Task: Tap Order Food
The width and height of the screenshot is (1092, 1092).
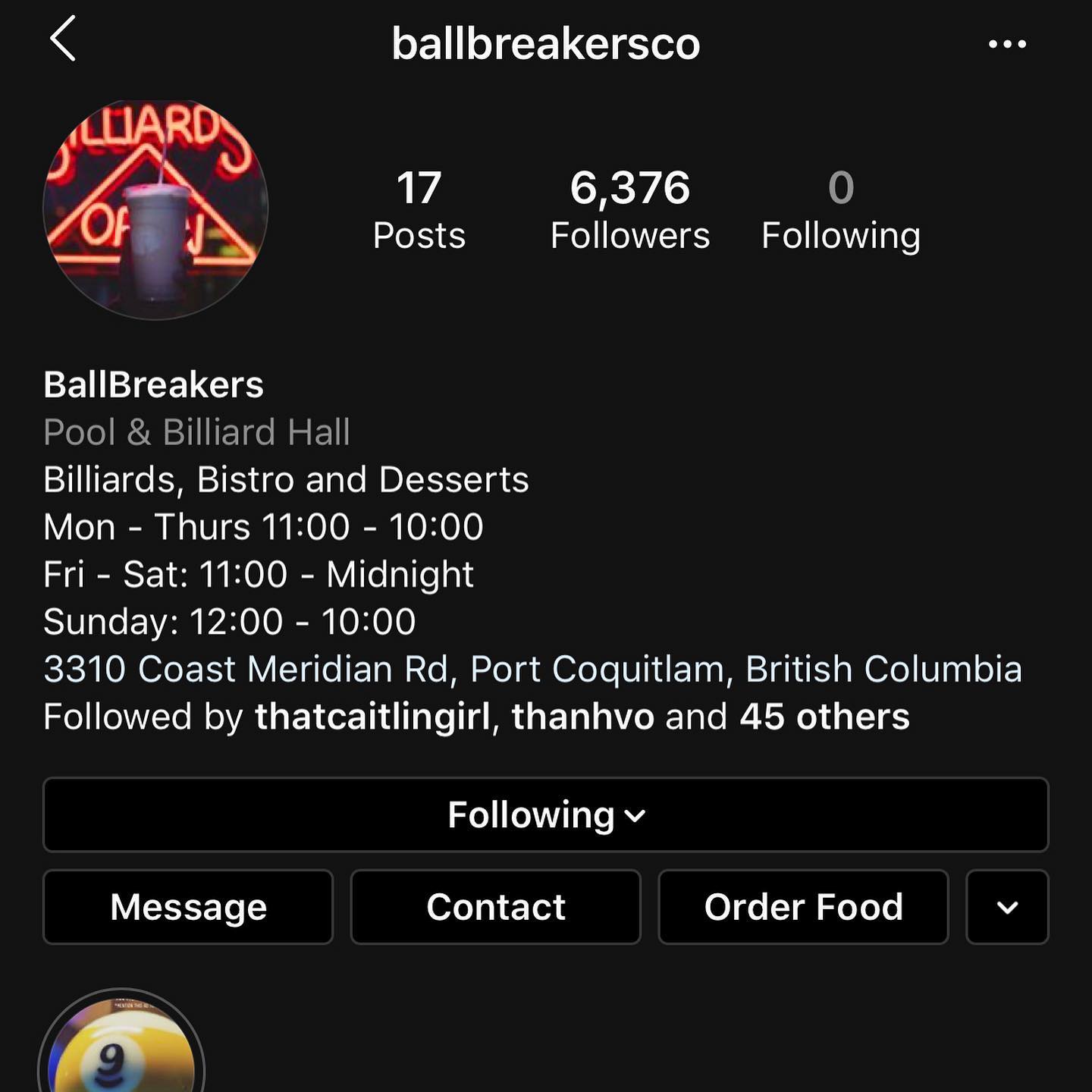Action: 803,907
